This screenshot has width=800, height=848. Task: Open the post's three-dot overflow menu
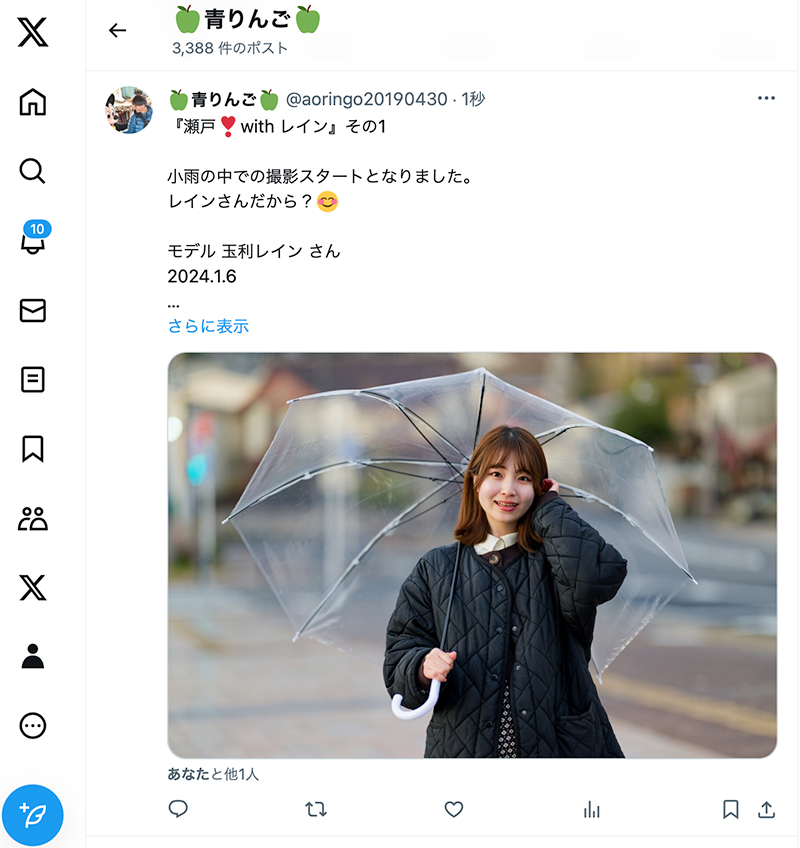(x=766, y=98)
